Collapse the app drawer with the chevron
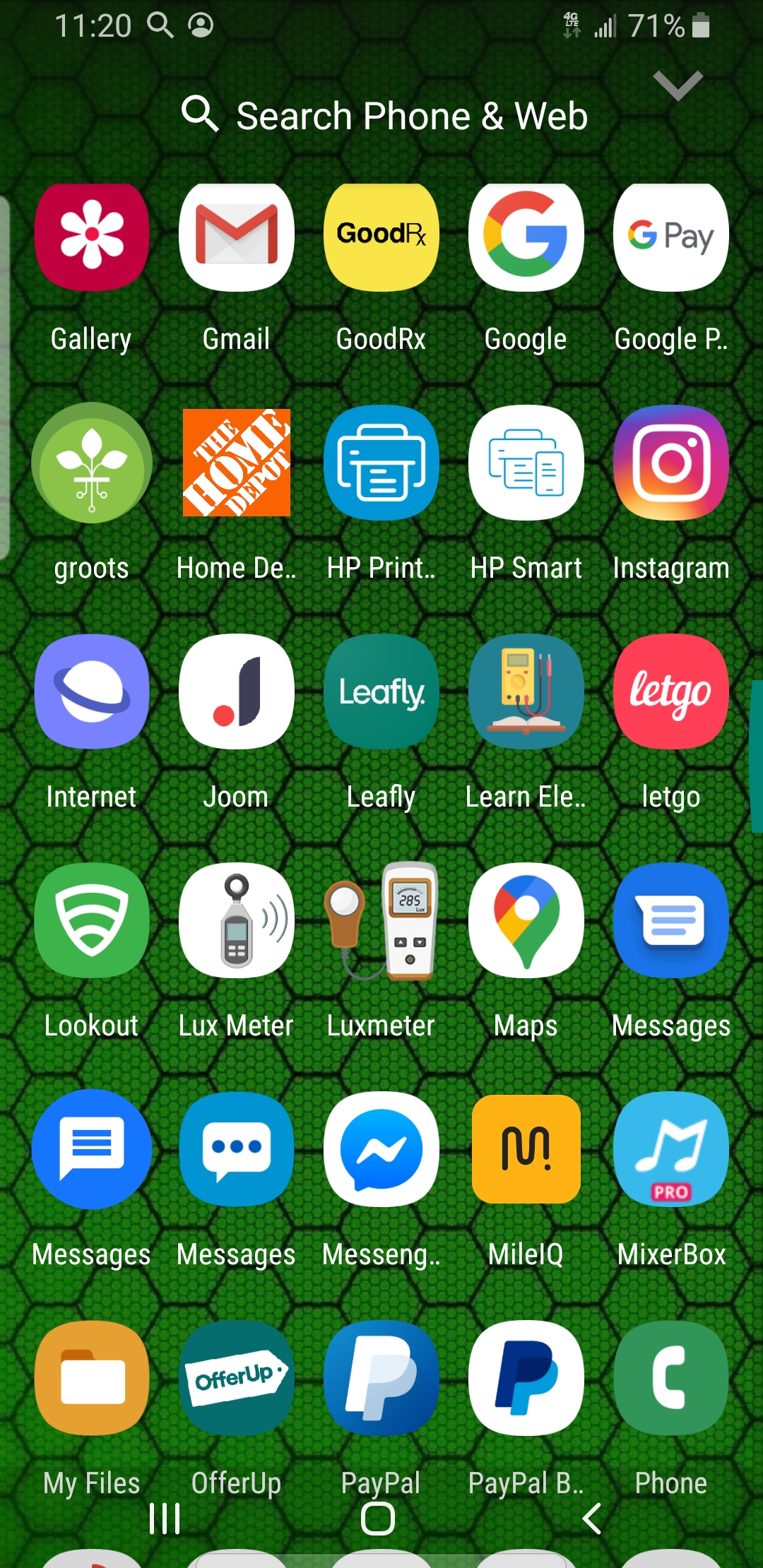This screenshot has width=763, height=1568. (x=678, y=85)
